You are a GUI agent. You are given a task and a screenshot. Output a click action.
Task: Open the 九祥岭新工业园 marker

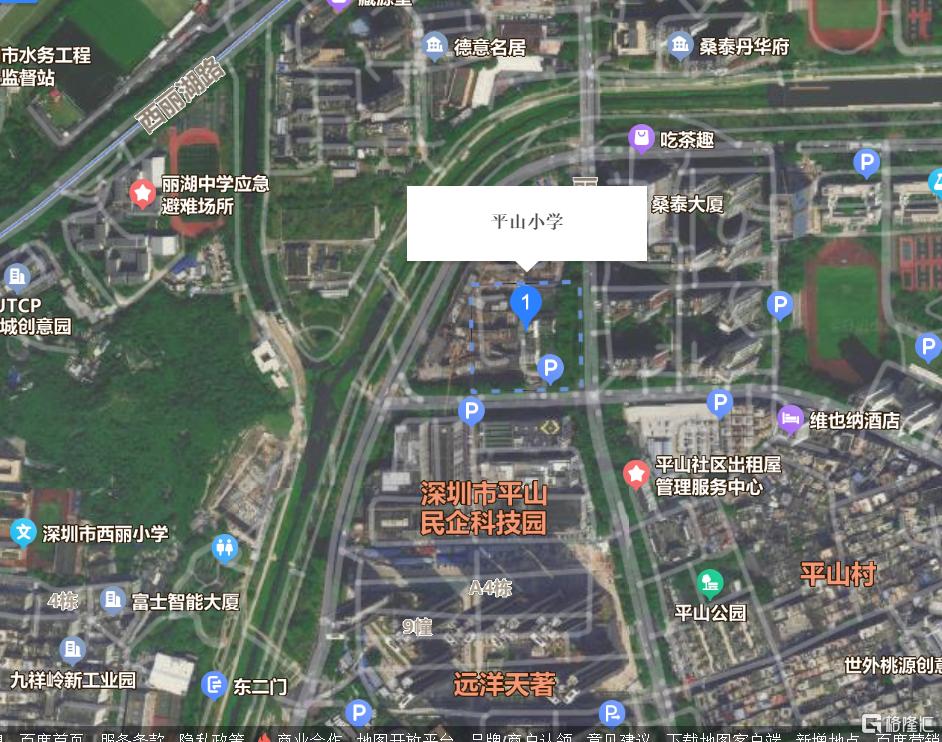(x=72, y=651)
